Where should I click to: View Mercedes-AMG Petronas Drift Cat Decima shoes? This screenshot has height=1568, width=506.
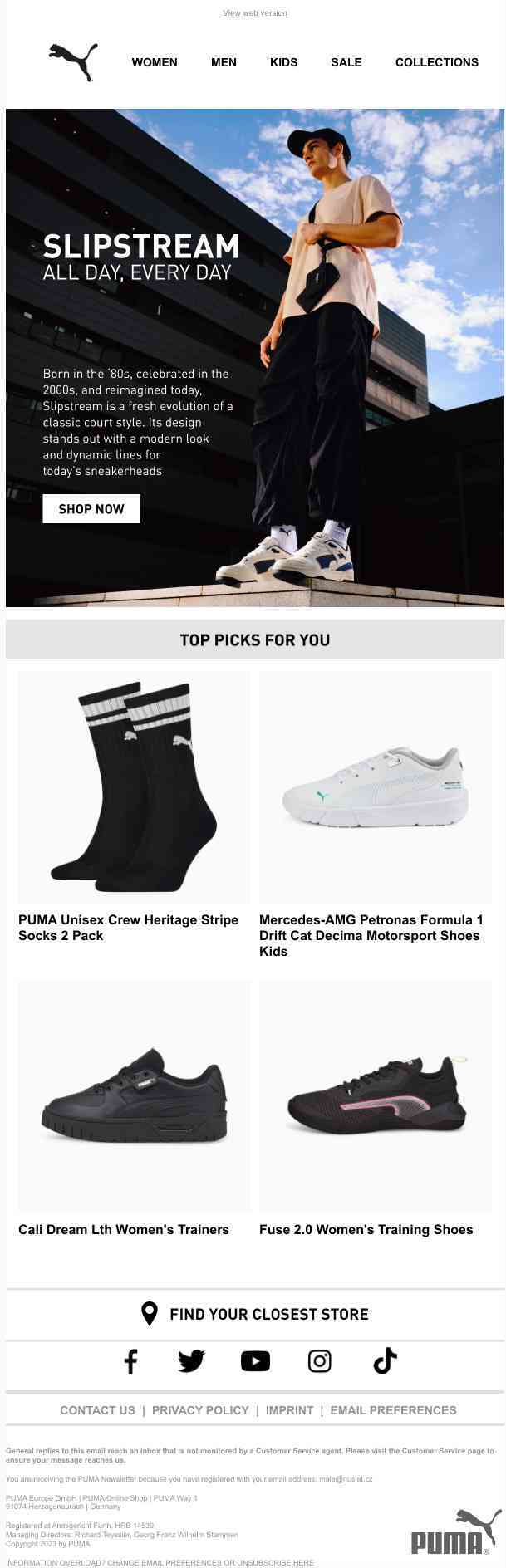[375, 786]
